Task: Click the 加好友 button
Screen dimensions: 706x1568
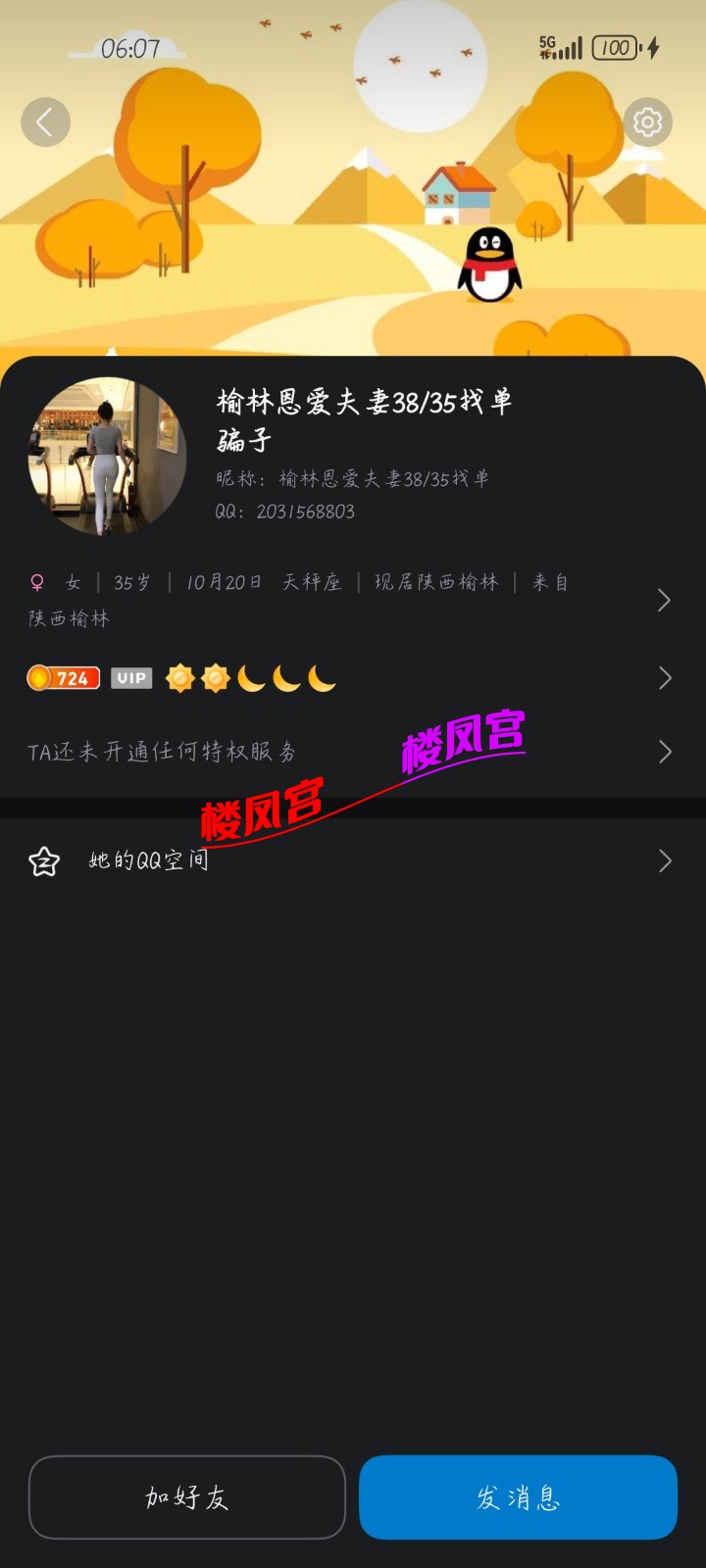Action: point(186,1497)
